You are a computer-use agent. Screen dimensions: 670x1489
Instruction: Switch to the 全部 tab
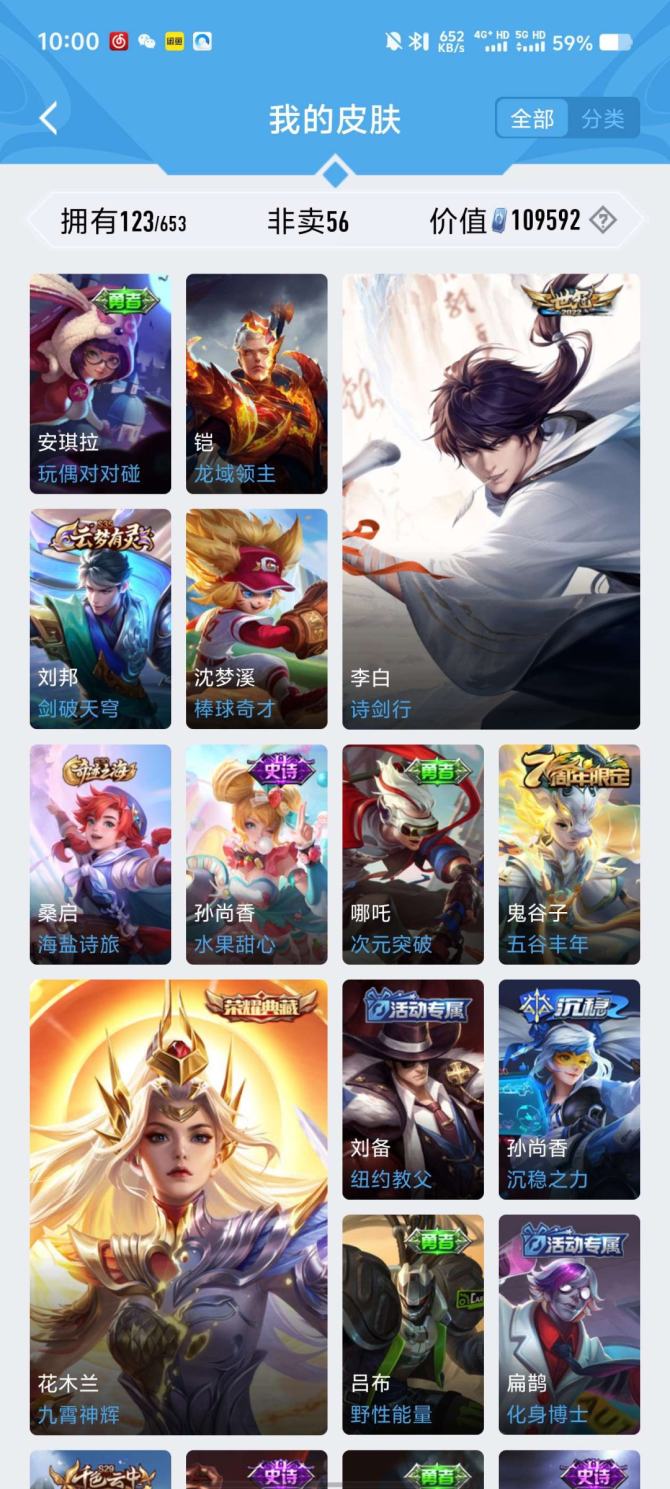pyautogui.click(x=532, y=119)
